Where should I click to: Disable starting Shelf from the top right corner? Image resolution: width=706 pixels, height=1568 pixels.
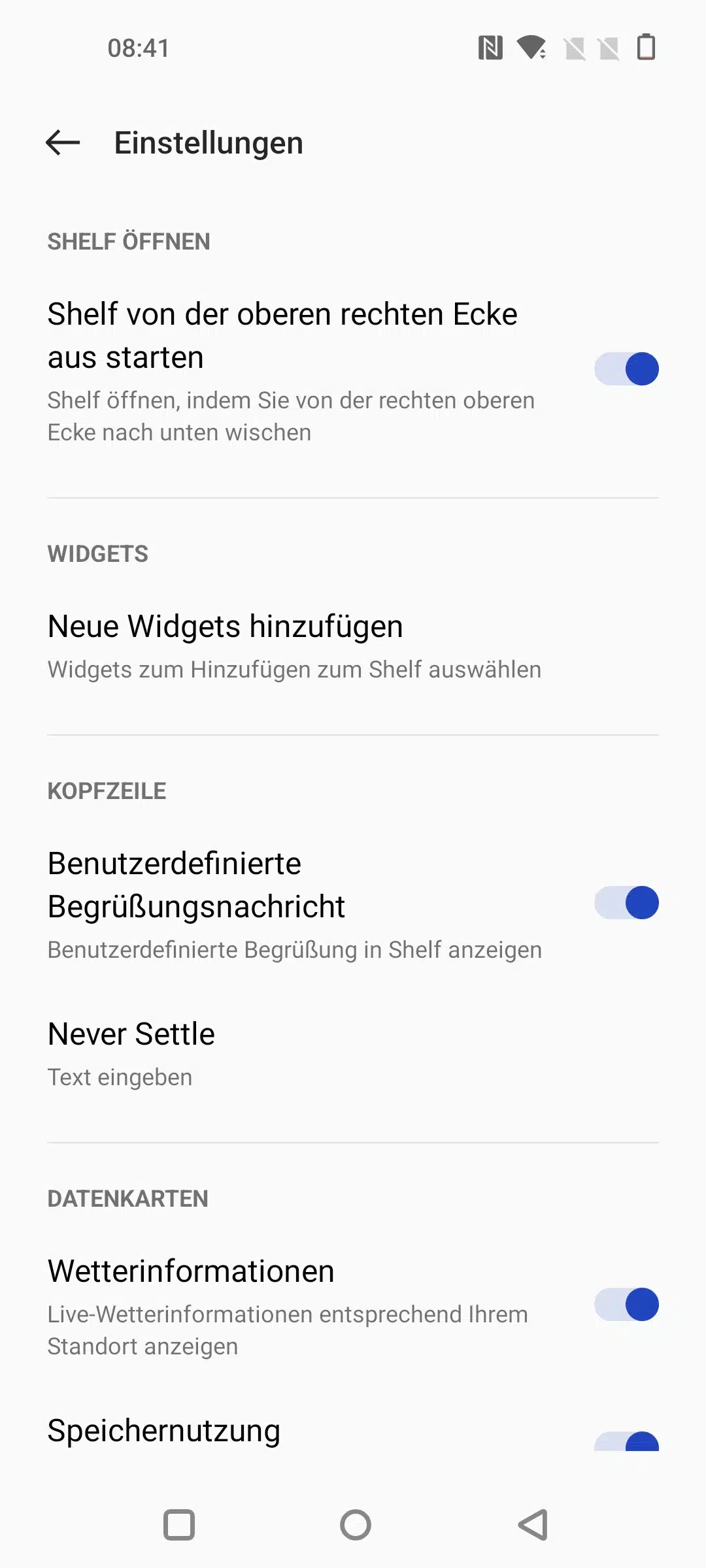pyautogui.click(x=626, y=369)
